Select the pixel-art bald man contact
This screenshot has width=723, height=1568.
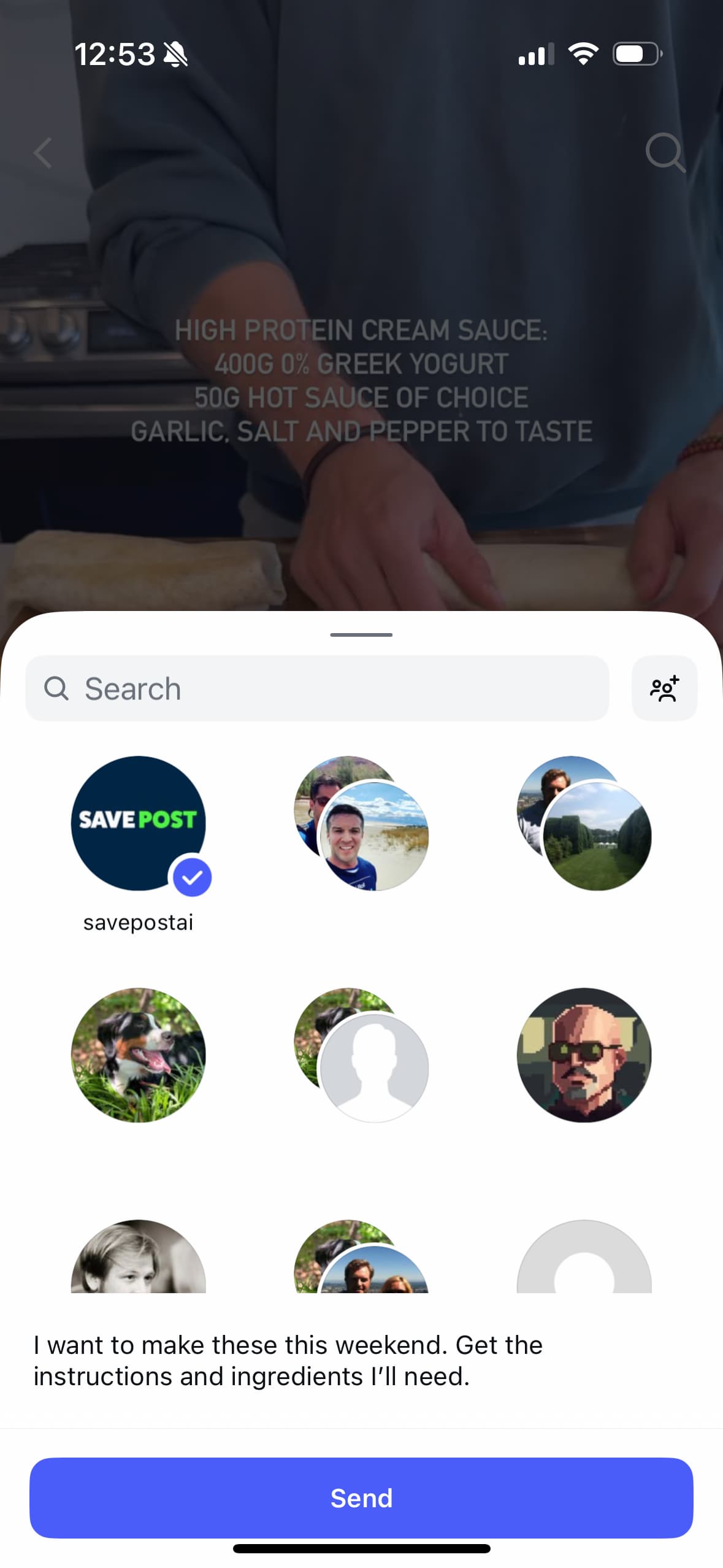coord(584,1055)
